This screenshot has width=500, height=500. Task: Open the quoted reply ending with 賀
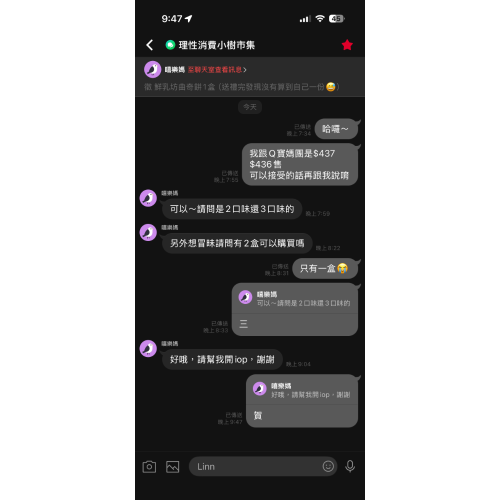[302, 401]
